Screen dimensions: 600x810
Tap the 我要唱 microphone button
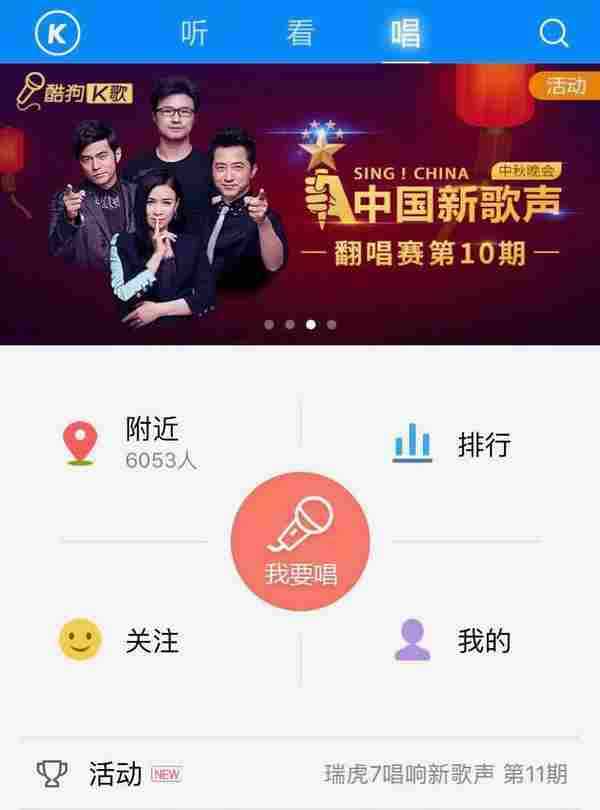[300, 541]
